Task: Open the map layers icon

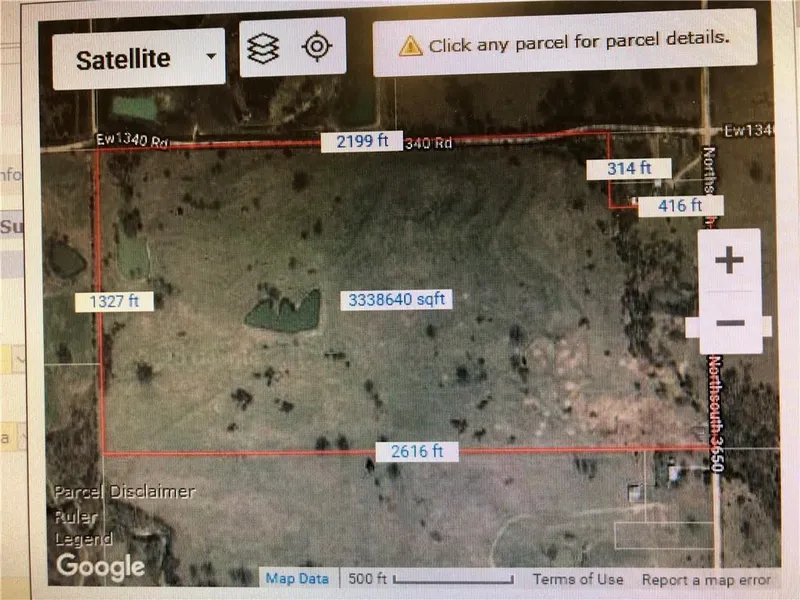Action: click(x=263, y=47)
